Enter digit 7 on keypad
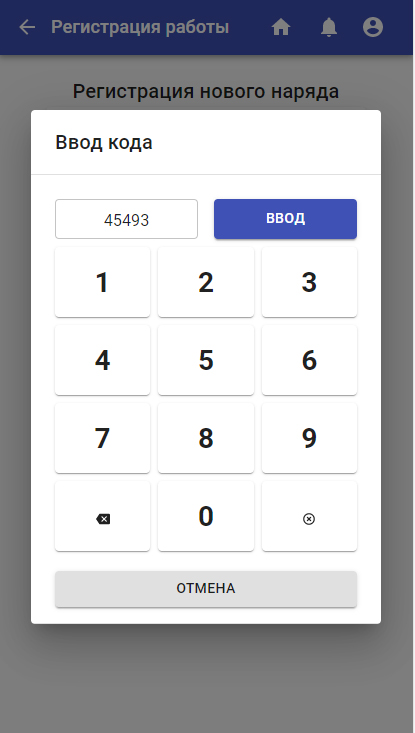This screenshot has width=415, height=733. pyautogui.click(x=102, y=438)
